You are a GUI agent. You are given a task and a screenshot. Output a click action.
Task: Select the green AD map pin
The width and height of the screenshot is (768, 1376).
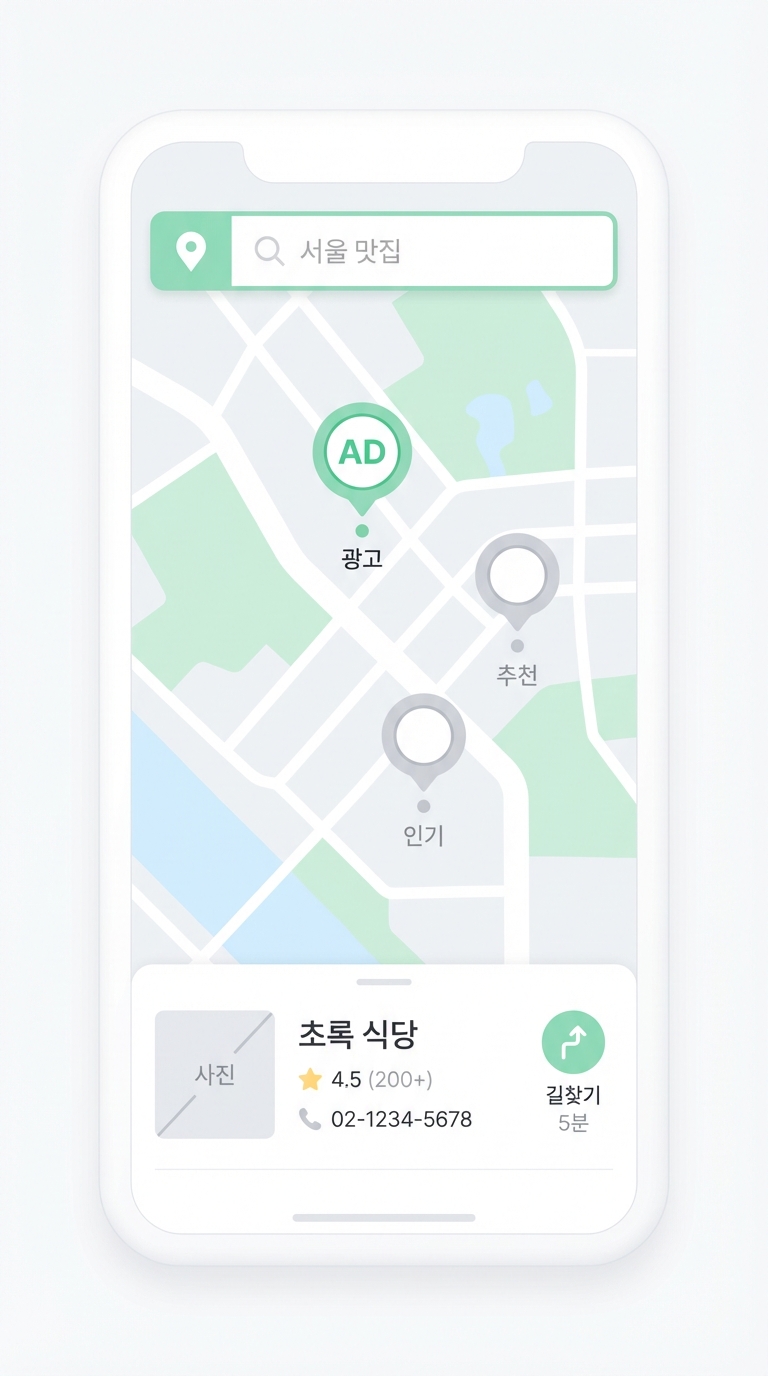pos(362,452)
